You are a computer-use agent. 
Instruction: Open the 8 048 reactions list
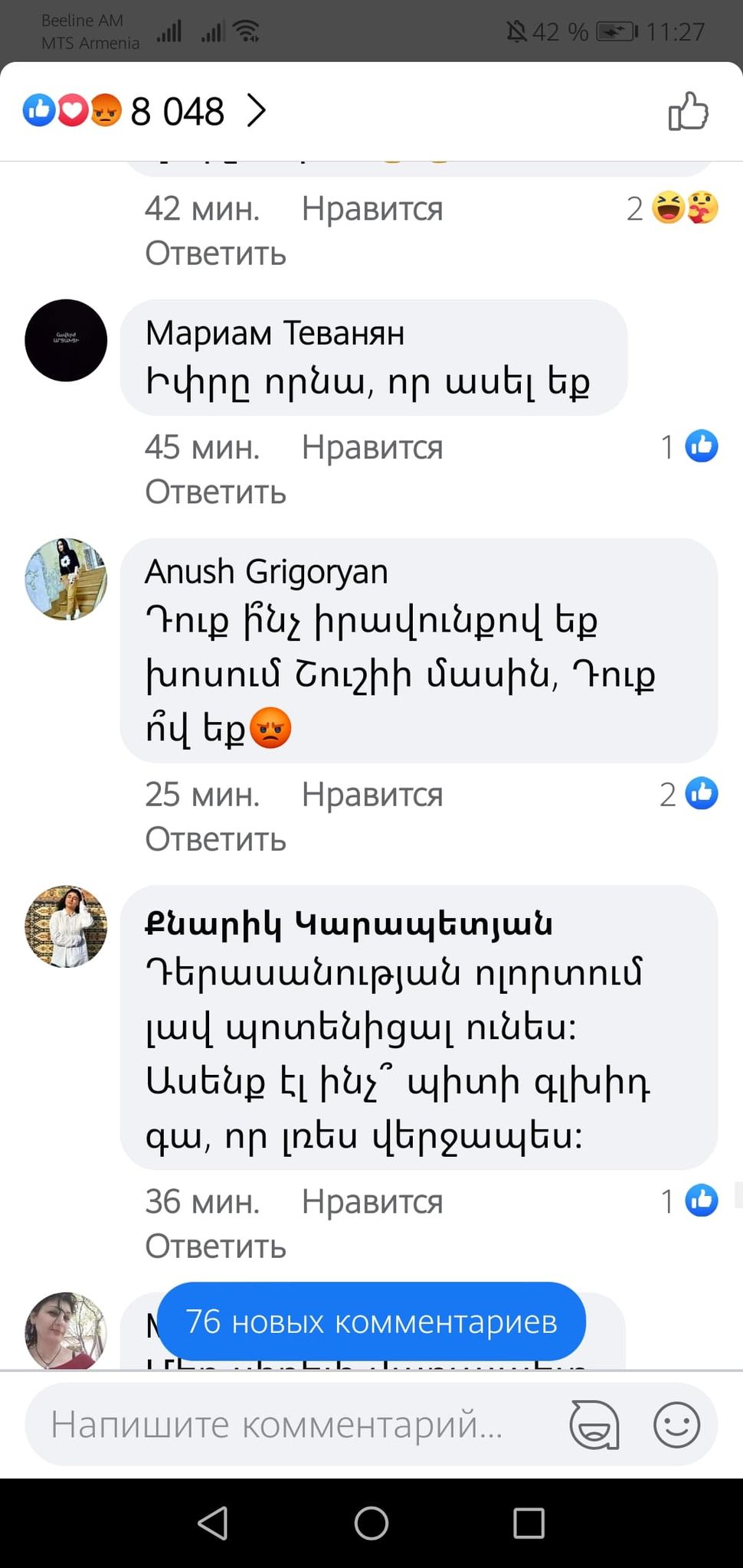146,112
